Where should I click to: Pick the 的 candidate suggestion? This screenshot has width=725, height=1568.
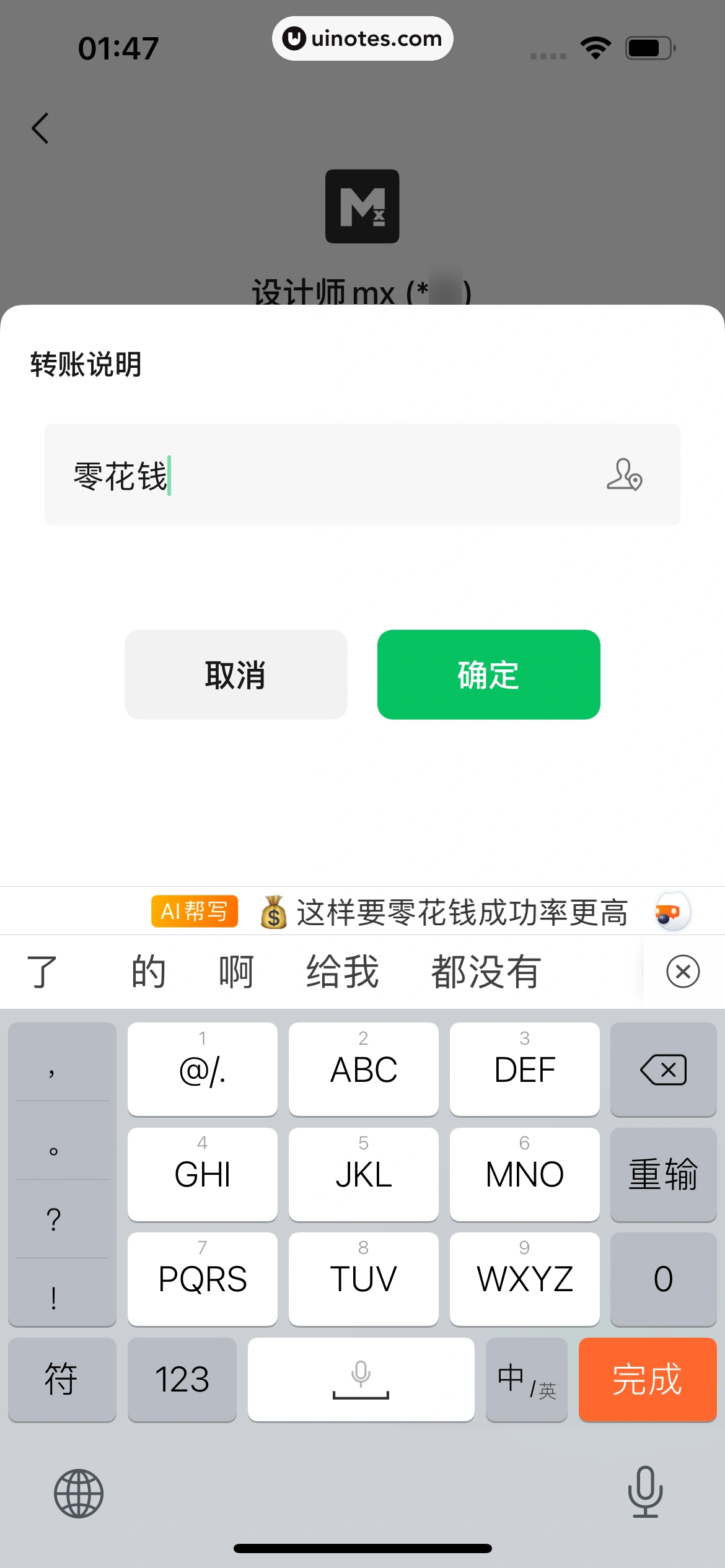(148, 972)
